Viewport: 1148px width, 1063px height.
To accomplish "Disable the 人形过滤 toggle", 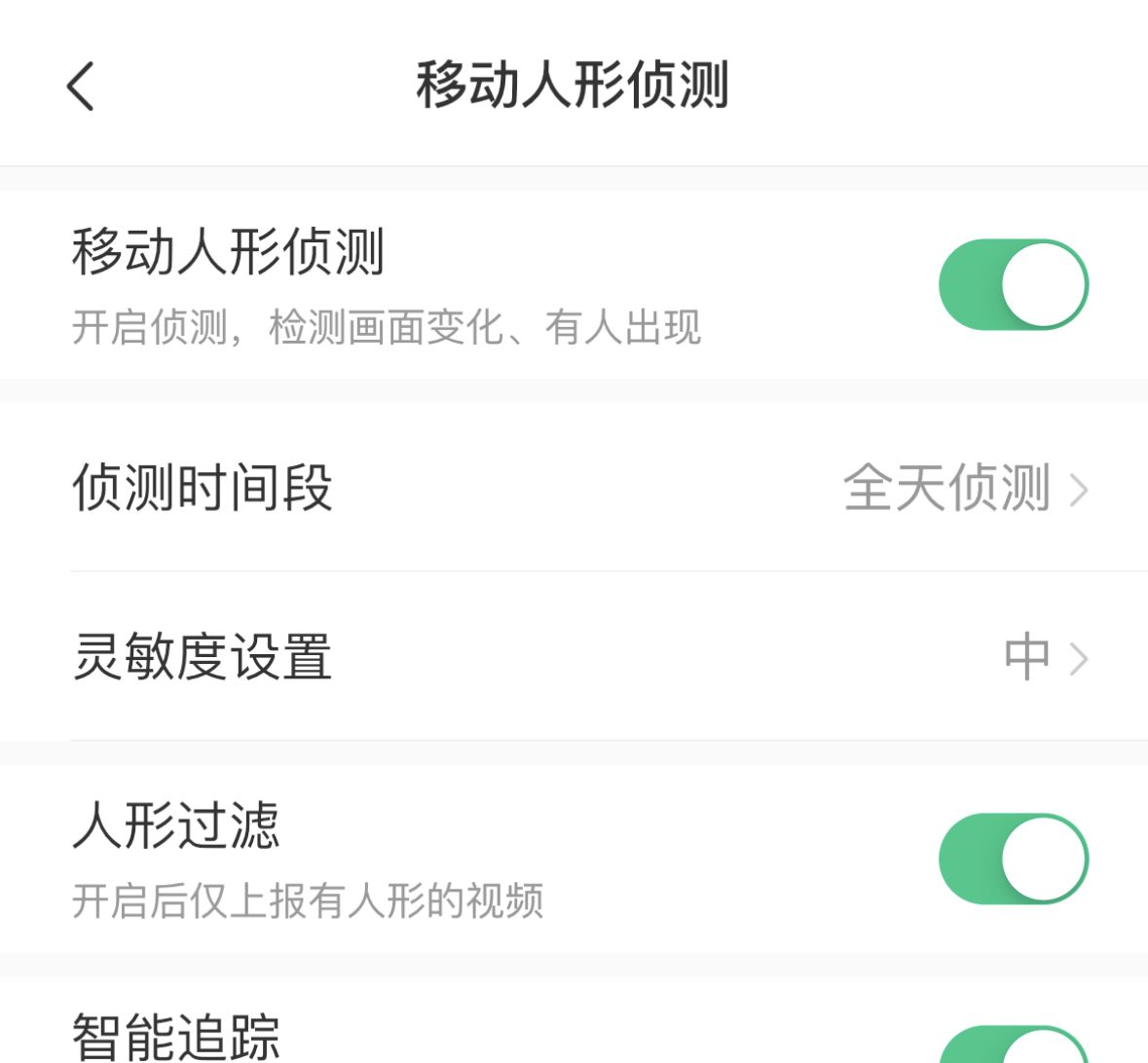I will point(1013,859).
